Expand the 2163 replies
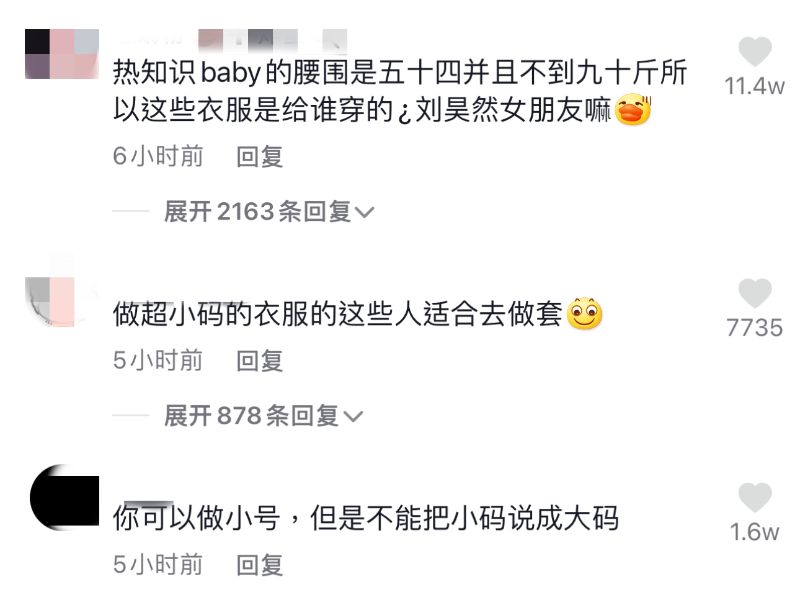Image resolution: width=800 pixels, height=600 pixels. click(x=268, y=212)
